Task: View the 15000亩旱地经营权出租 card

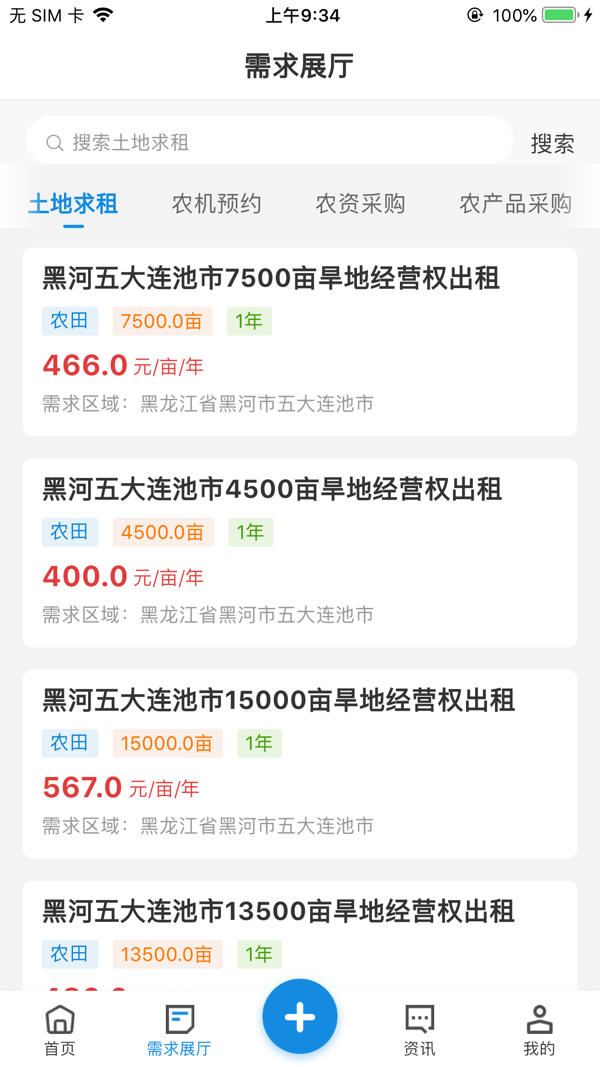Action: (300, 763)
